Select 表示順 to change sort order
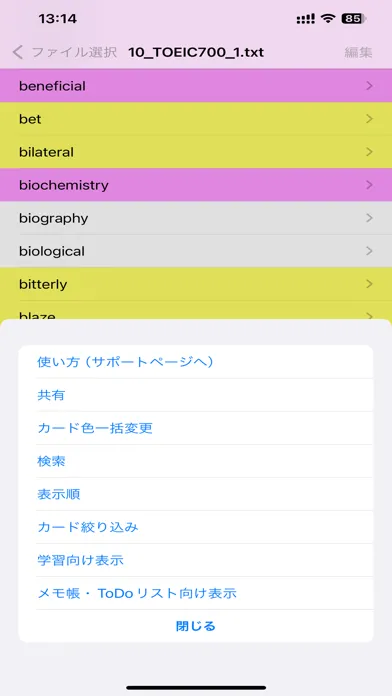 tap(196, 494)
